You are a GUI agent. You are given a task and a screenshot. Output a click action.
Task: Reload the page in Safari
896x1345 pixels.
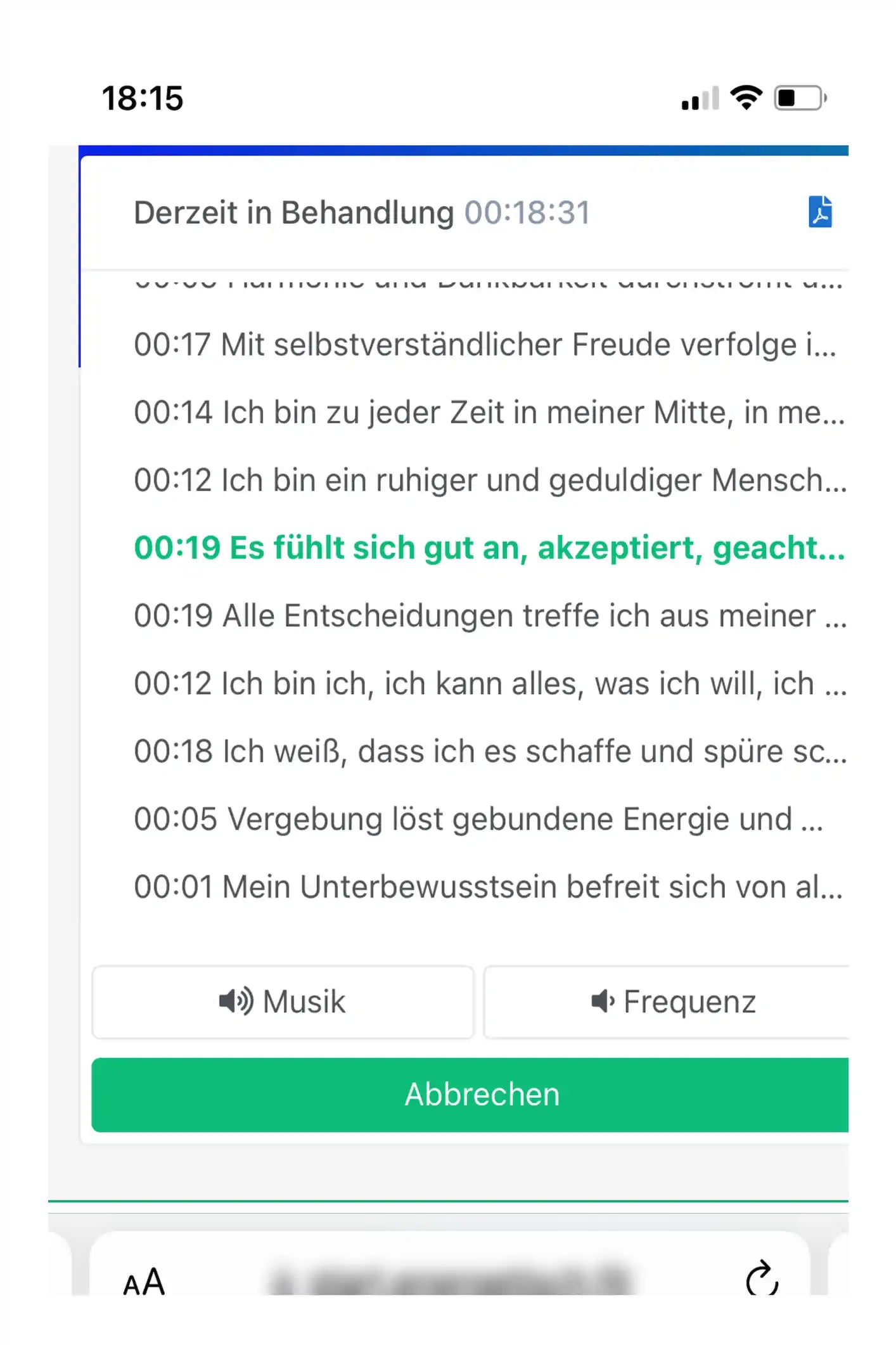point(761,1278)
